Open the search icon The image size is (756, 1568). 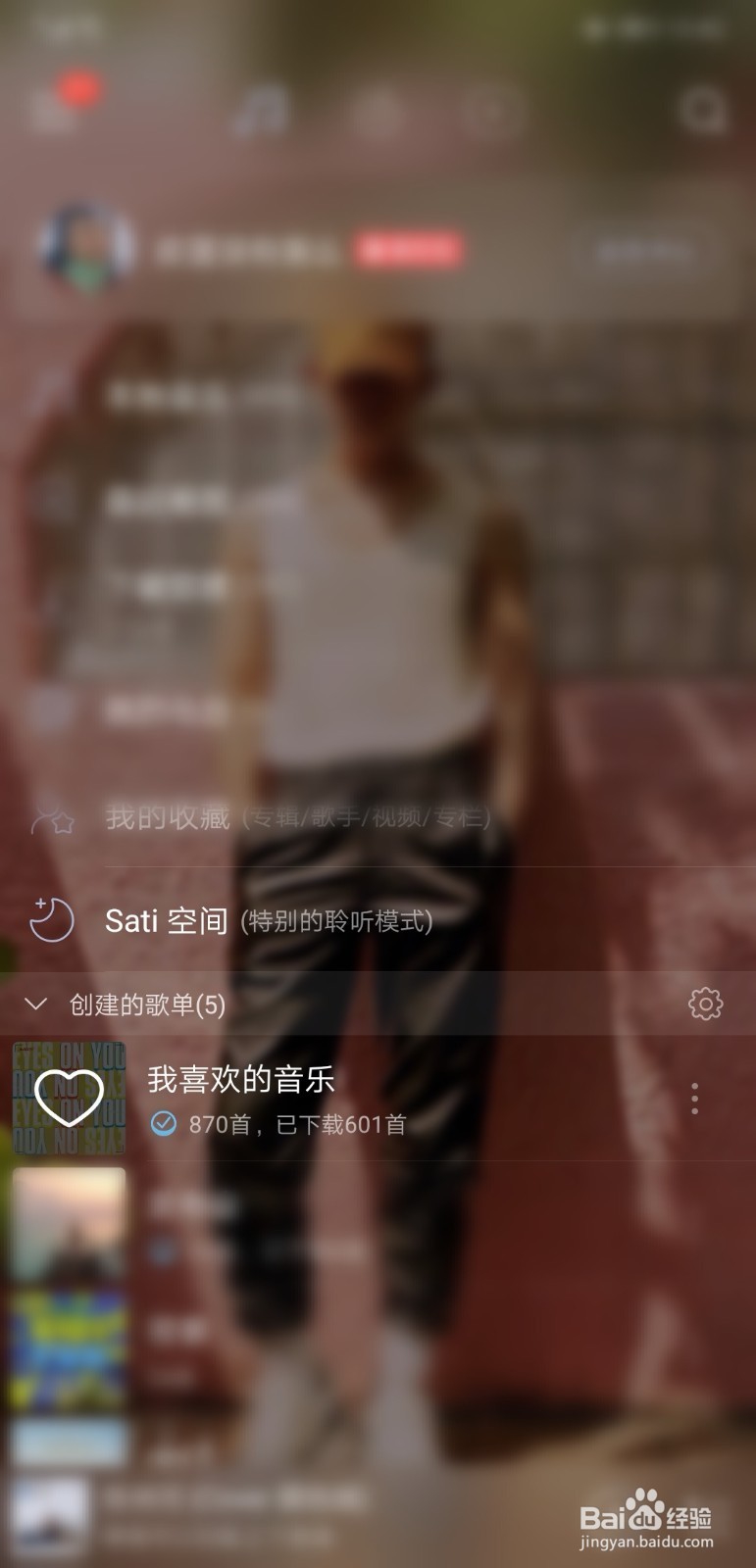click(x=702, y=110)
